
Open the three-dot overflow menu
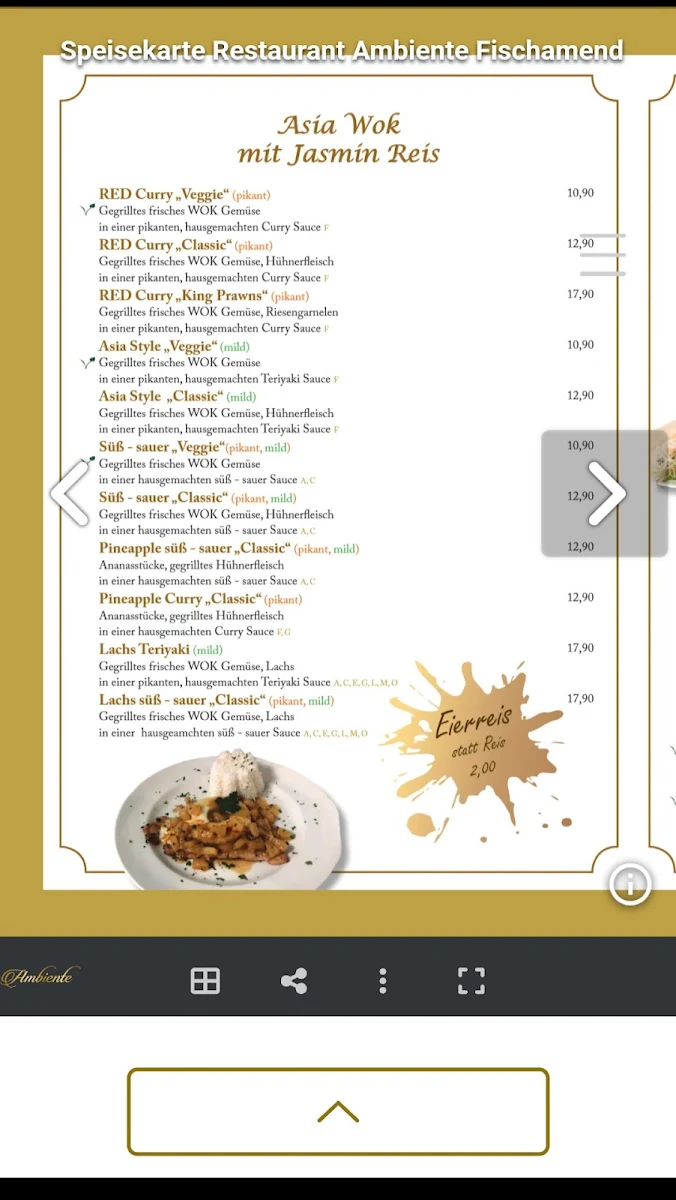[383, 981]
